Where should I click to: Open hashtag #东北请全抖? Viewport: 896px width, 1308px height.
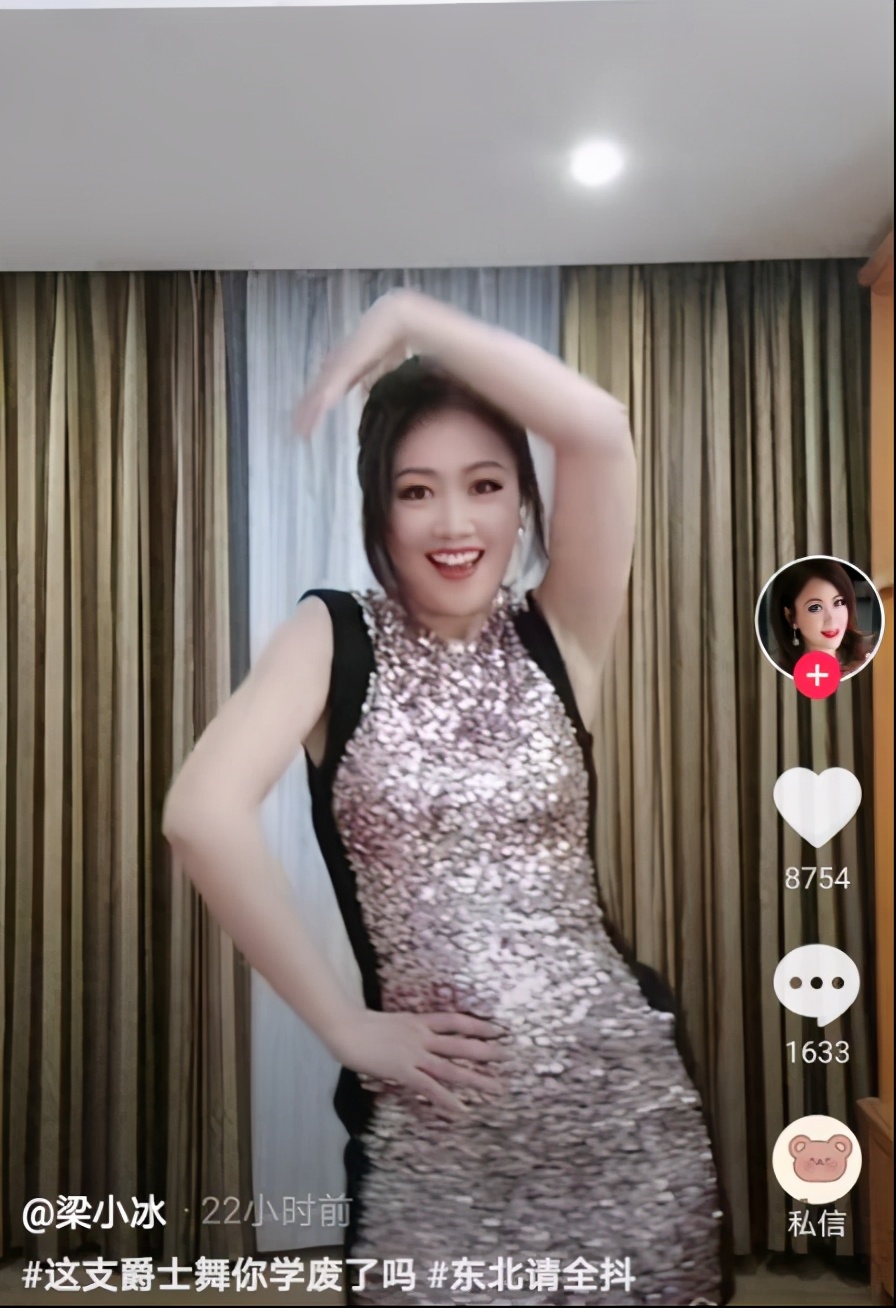pyautogui.click(x=531, y=1276)
